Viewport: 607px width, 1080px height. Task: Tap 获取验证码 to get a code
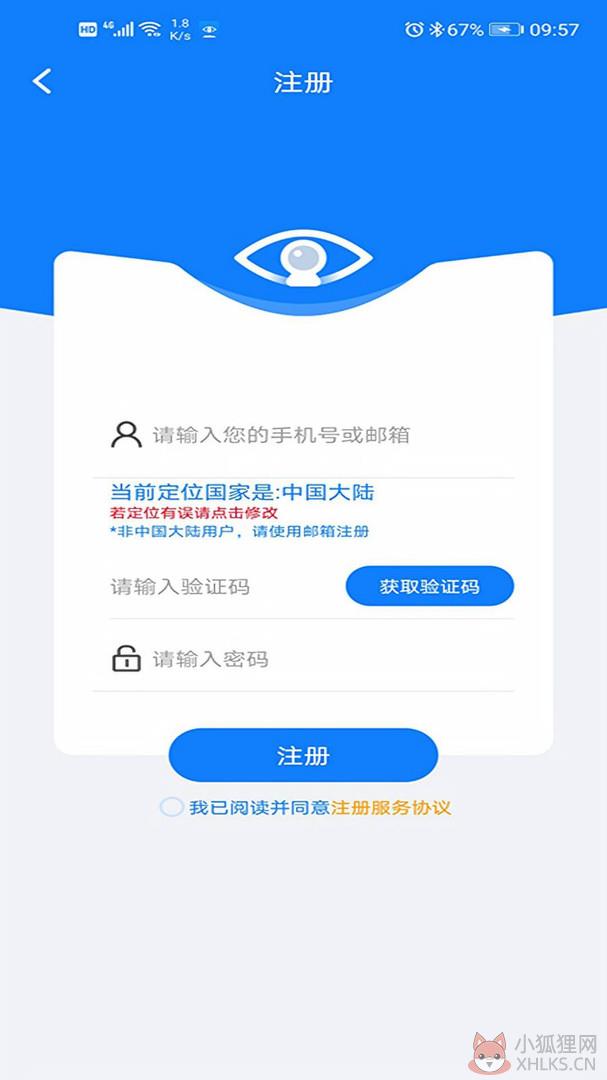429,586
